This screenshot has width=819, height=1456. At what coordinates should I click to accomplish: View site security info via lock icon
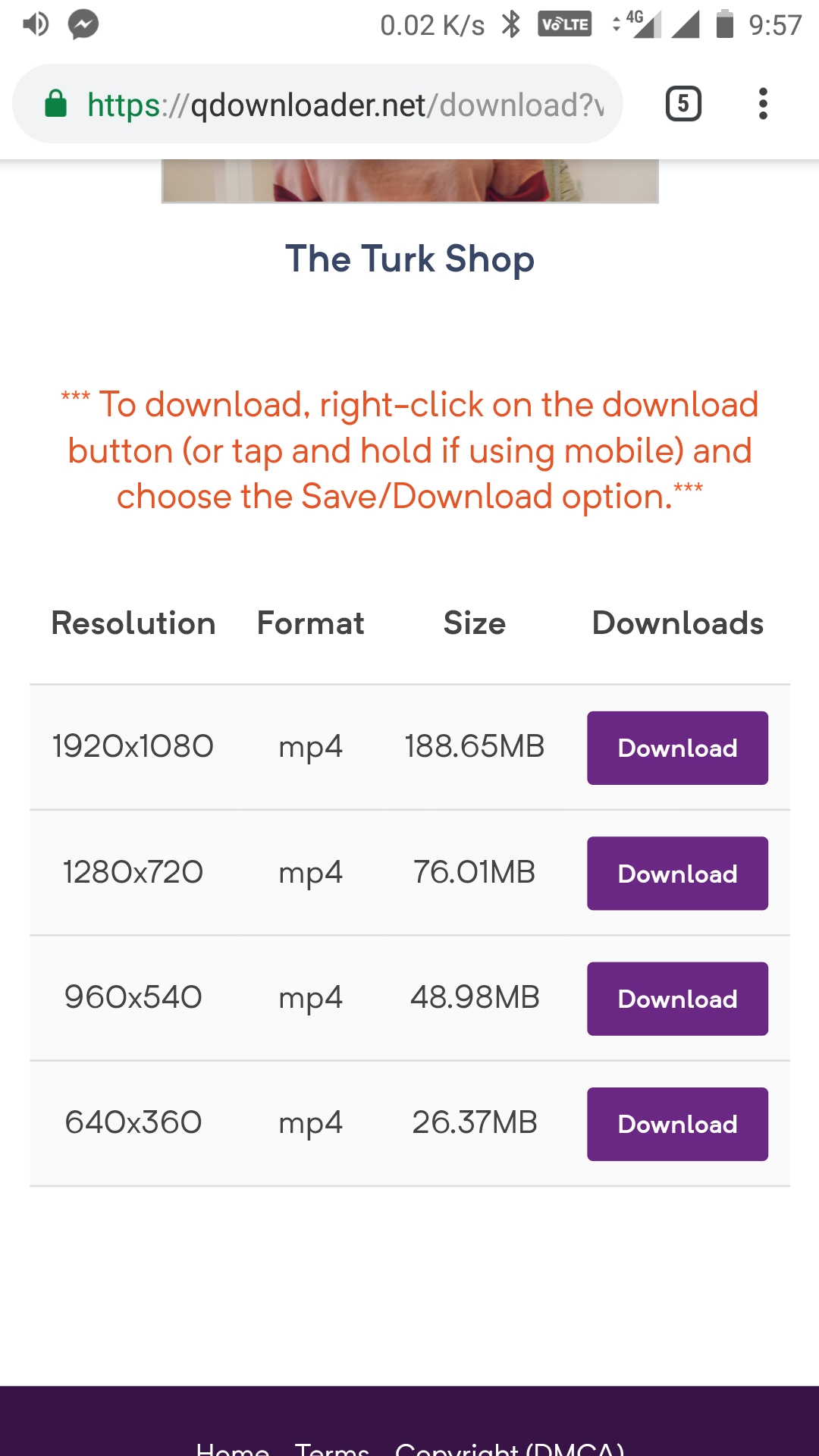tap(56, 104)
